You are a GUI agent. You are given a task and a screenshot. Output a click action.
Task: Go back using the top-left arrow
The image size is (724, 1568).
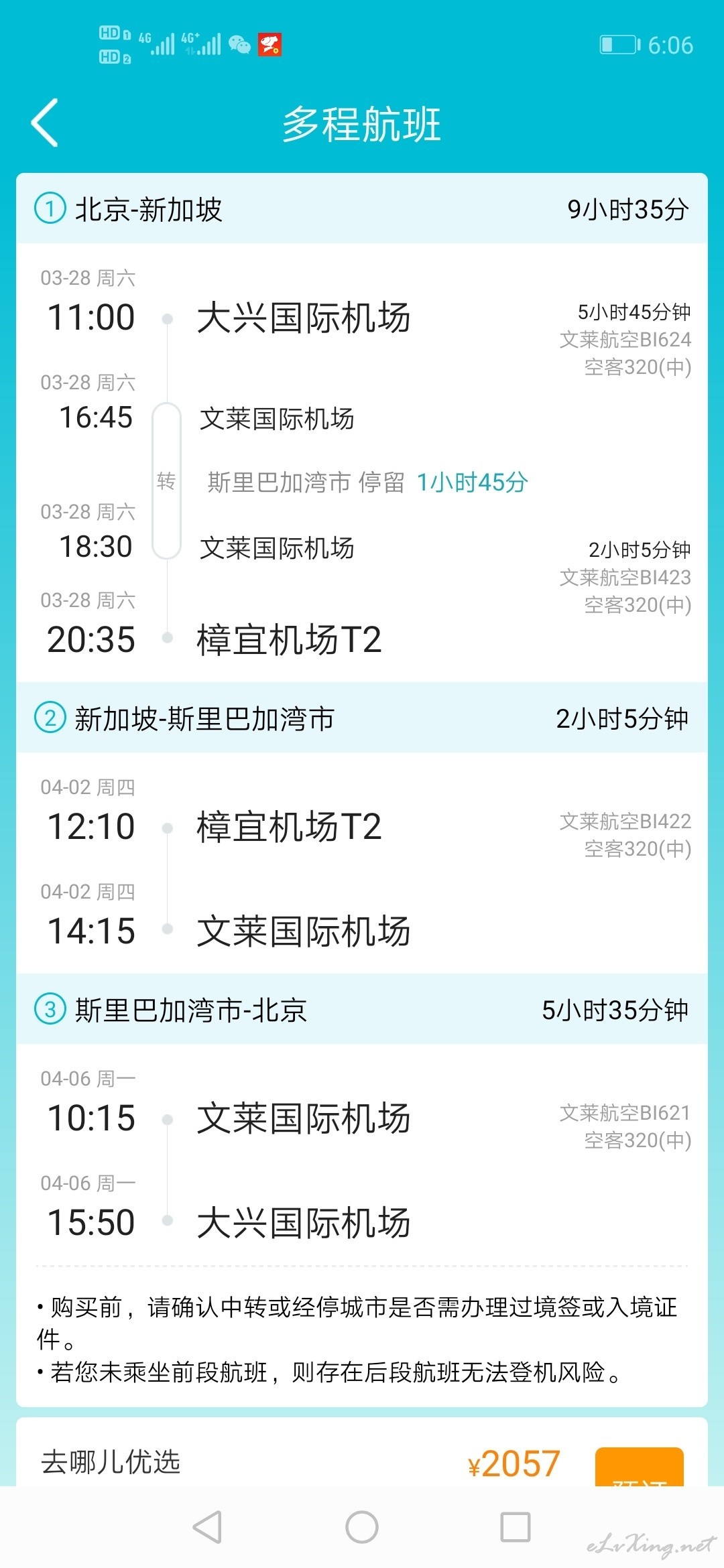pos(45,123)
